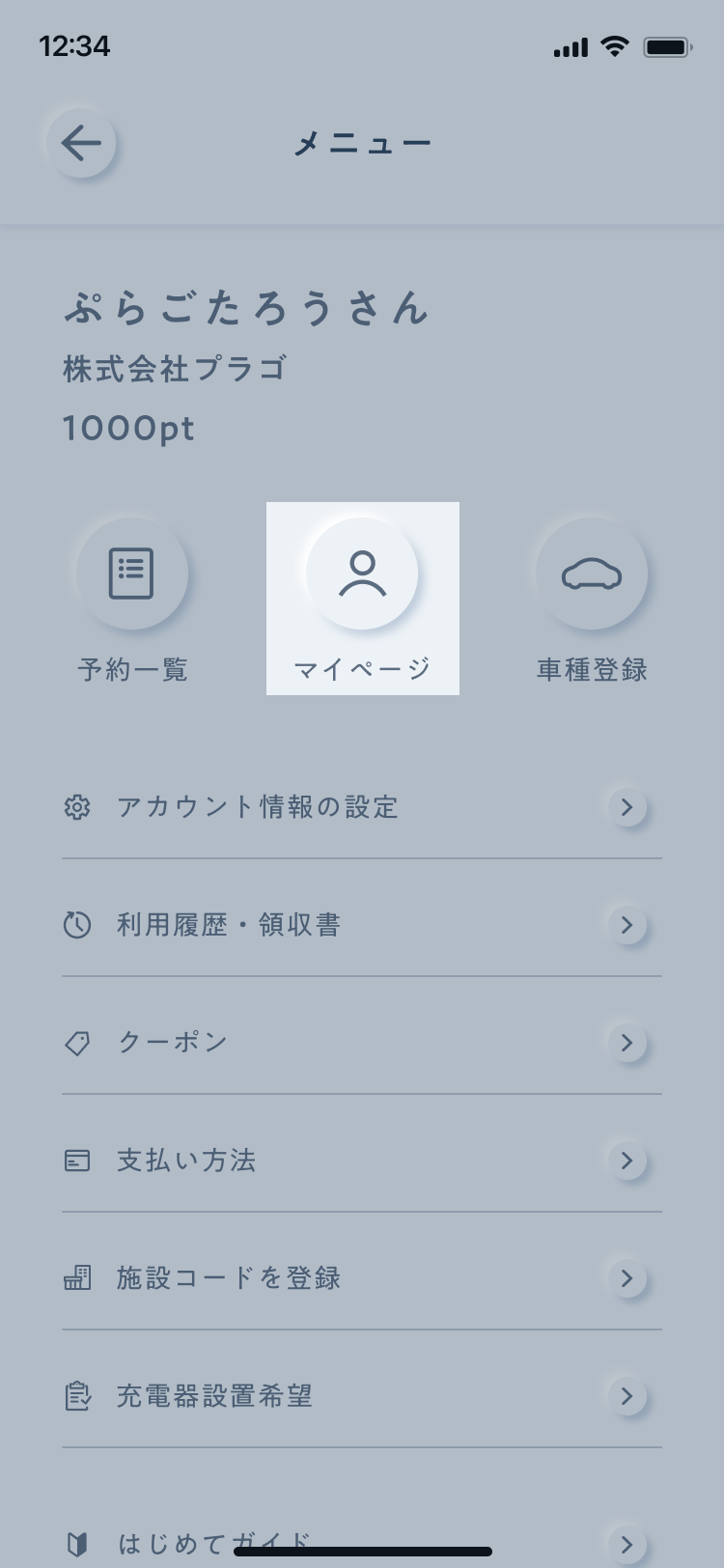
Task: Go back using the arrow button
Action: tap(81, 144)
